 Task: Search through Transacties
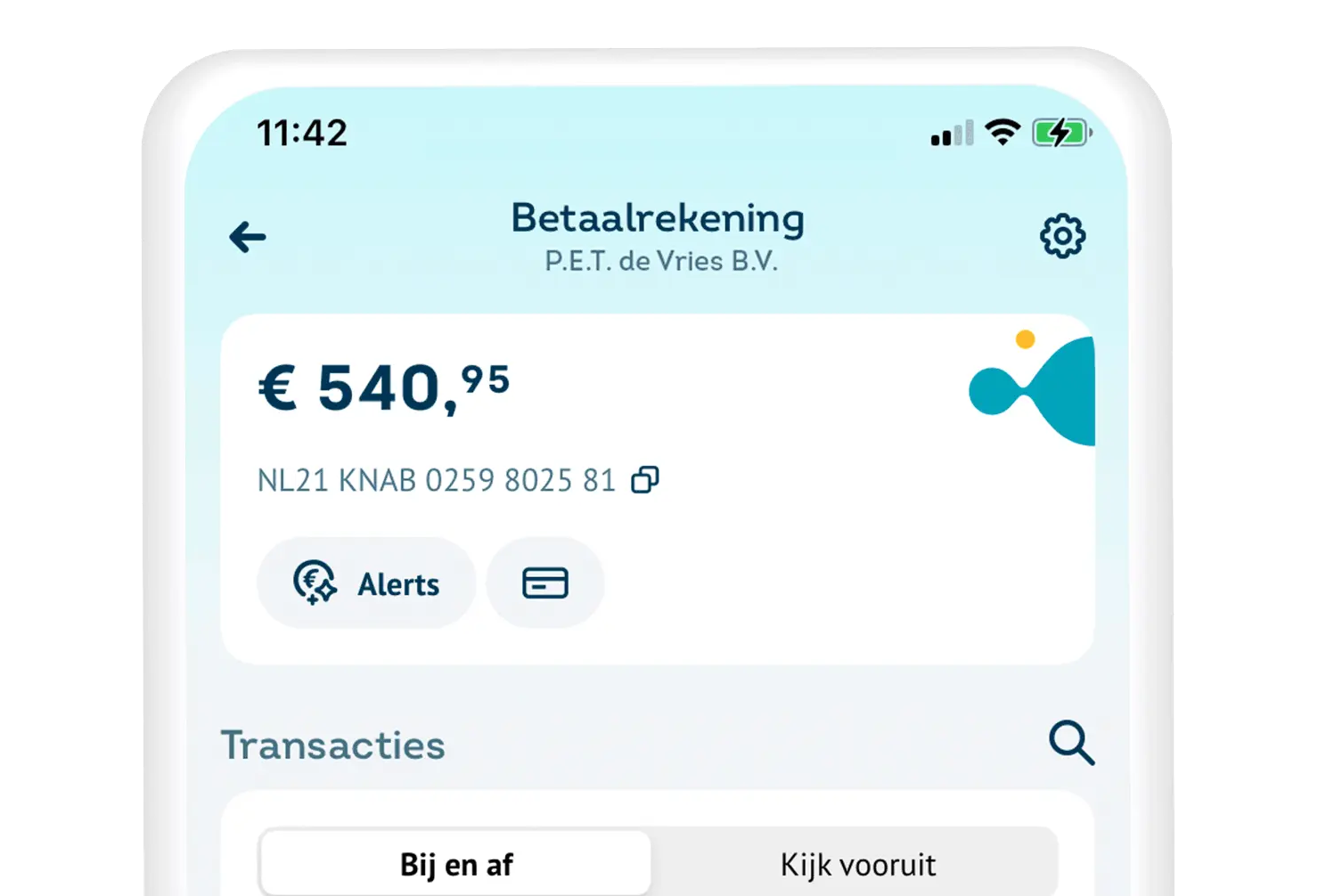coord(1071,743)
